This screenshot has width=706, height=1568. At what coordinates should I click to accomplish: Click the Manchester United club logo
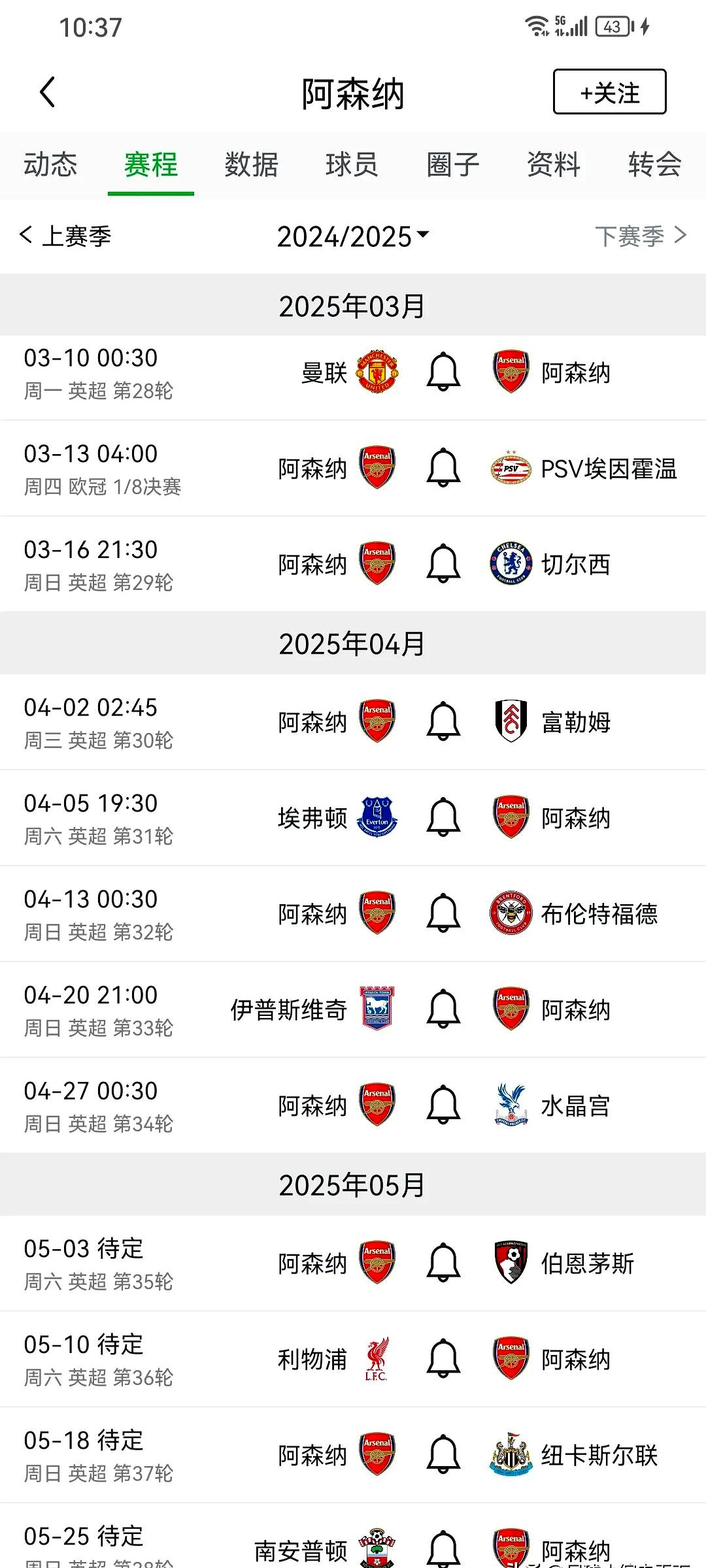pos(378,372)
